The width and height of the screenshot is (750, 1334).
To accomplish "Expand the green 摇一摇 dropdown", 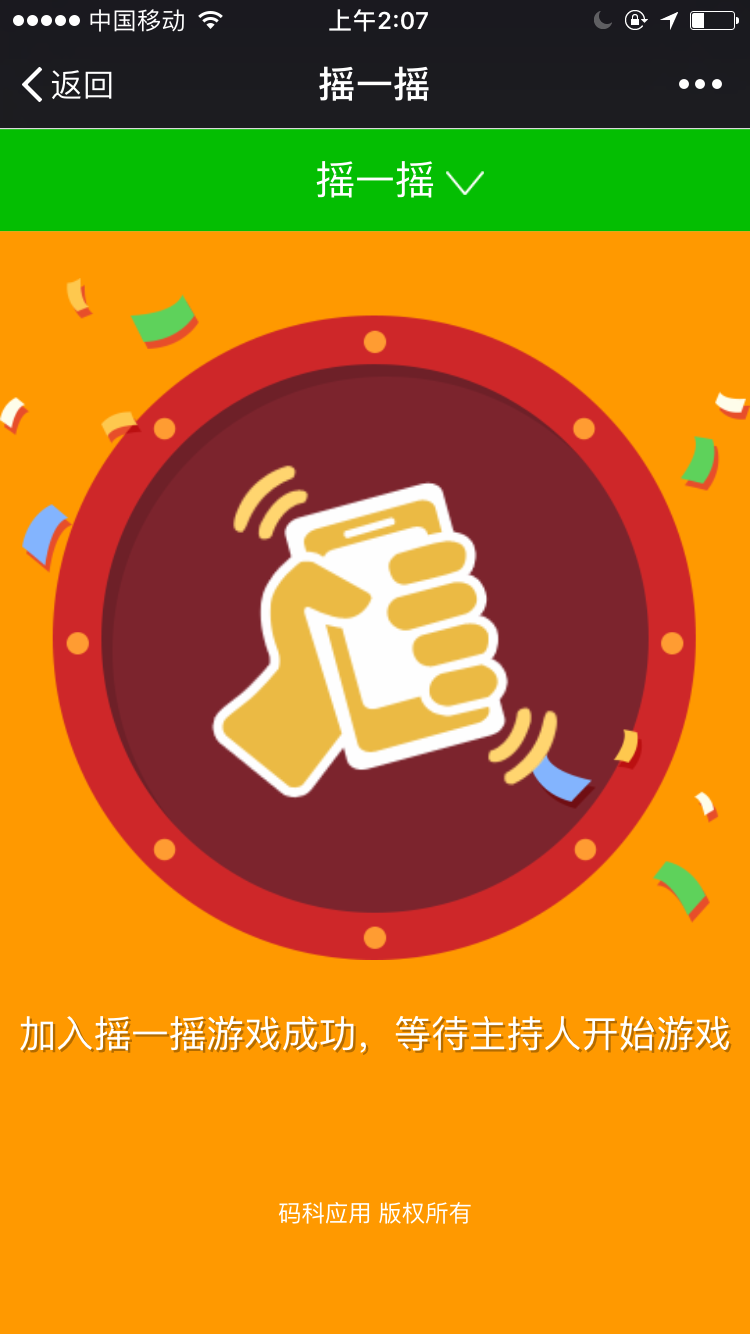I will 400,181.
